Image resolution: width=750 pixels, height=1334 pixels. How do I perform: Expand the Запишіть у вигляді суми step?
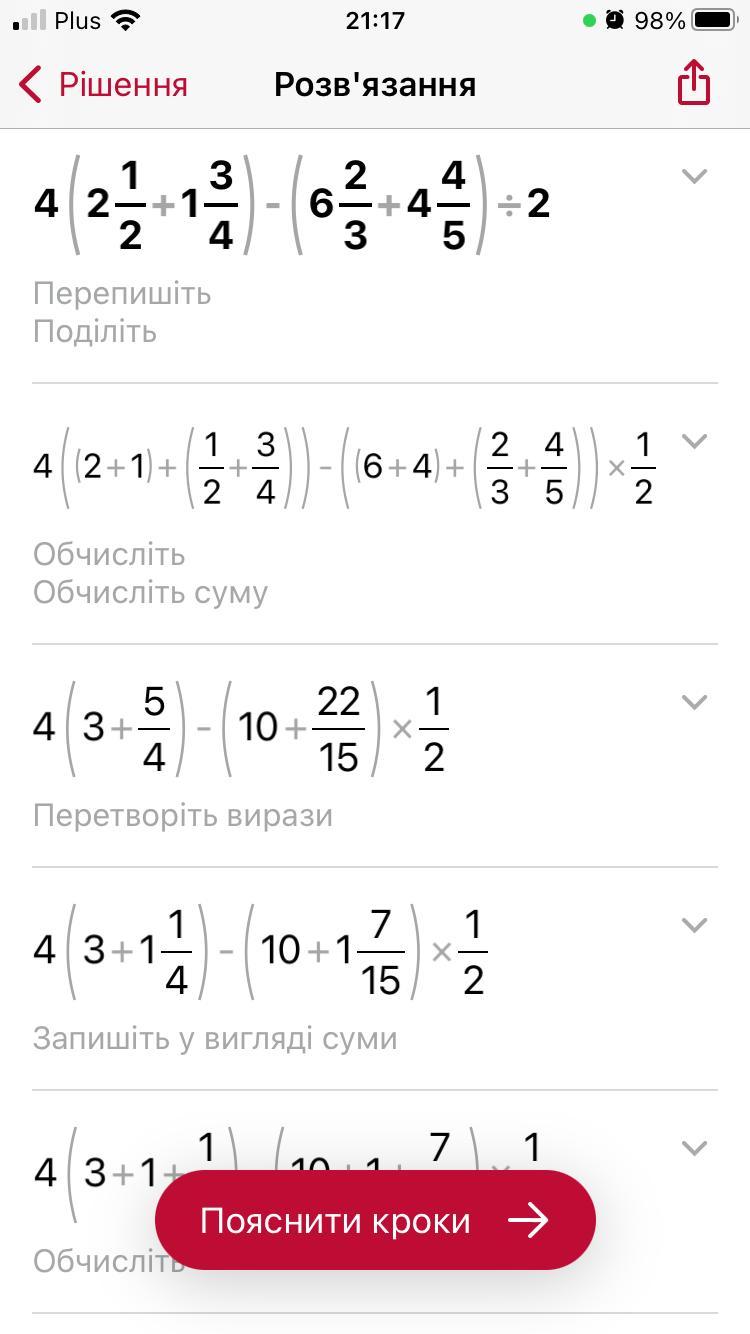pyautogui.click(x=694, y=925)
